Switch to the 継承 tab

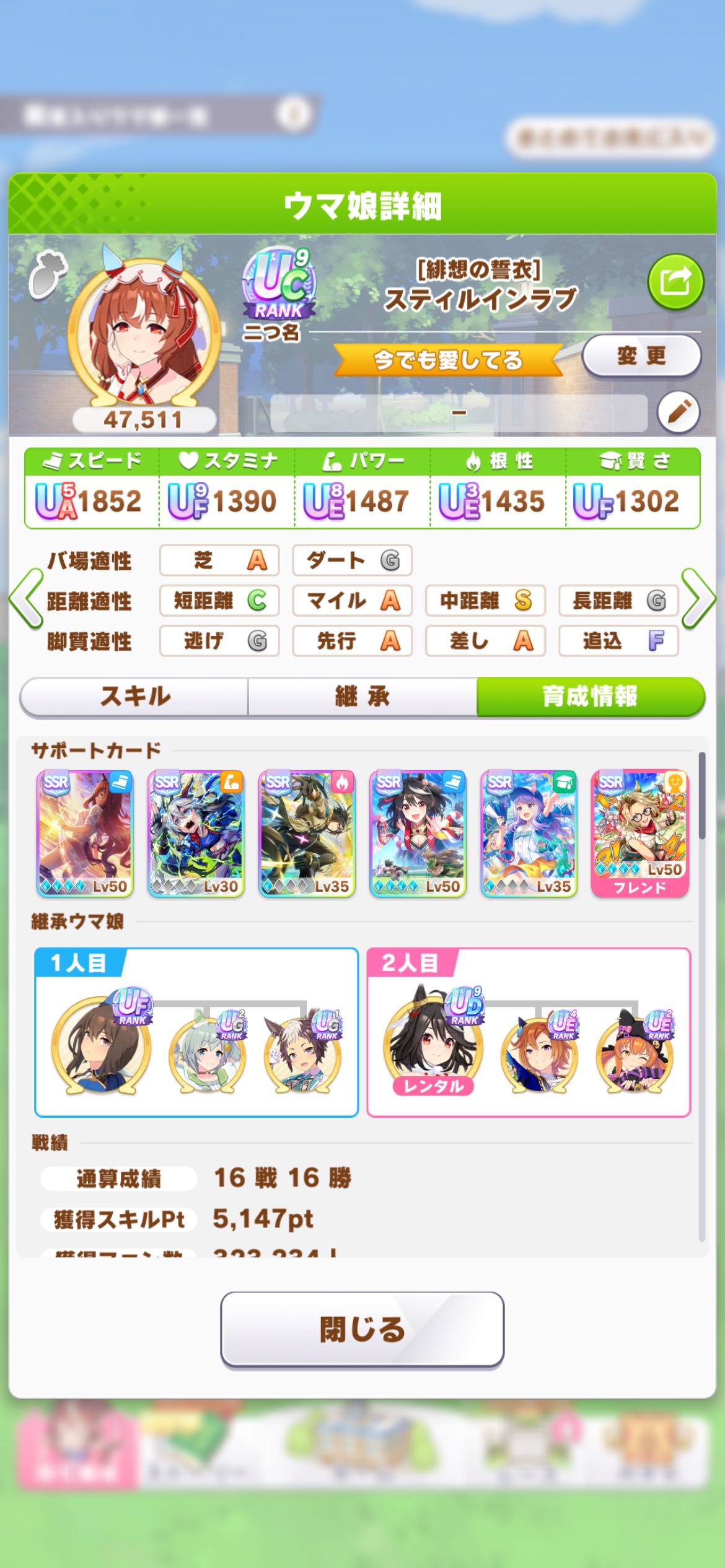(x=362, y=696)
